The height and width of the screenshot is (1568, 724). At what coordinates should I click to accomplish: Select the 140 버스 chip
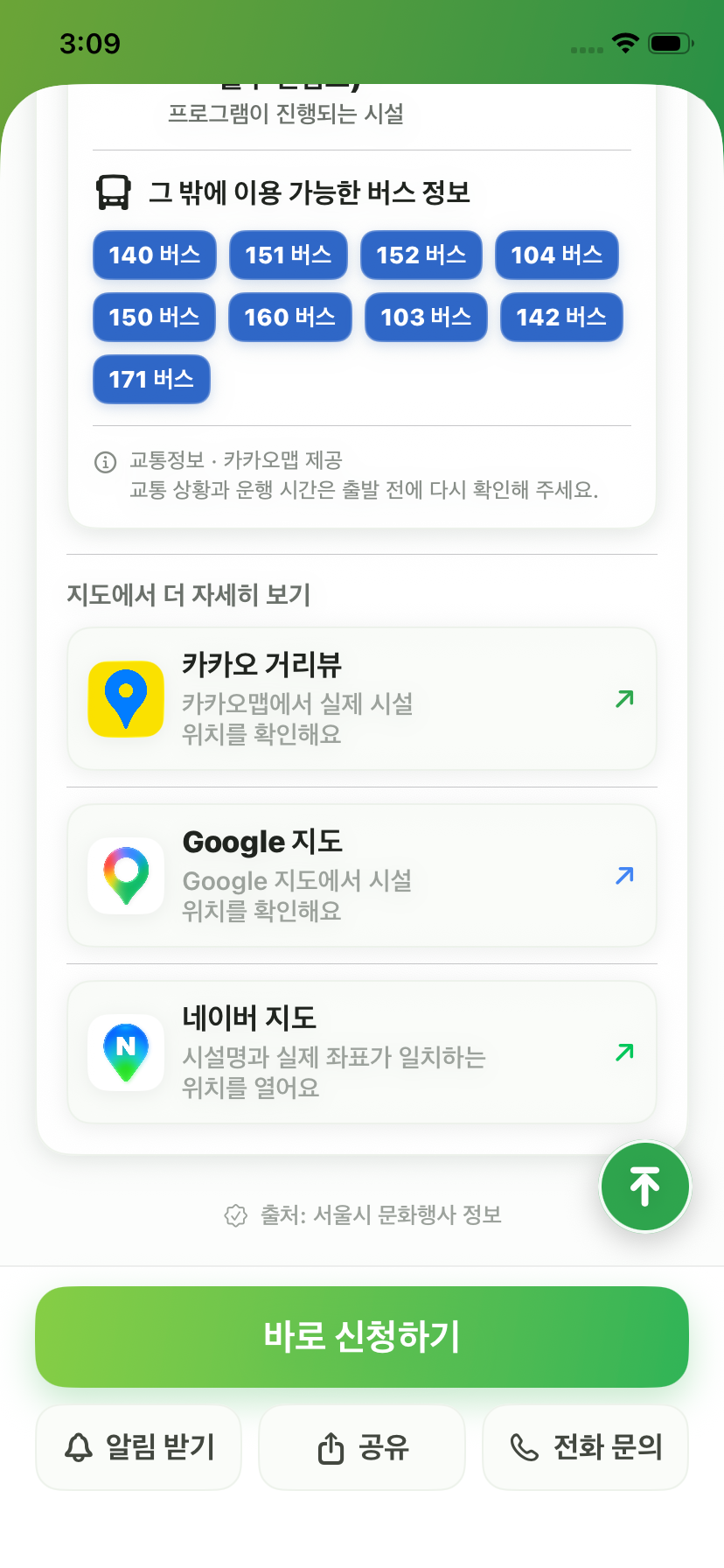154,255
